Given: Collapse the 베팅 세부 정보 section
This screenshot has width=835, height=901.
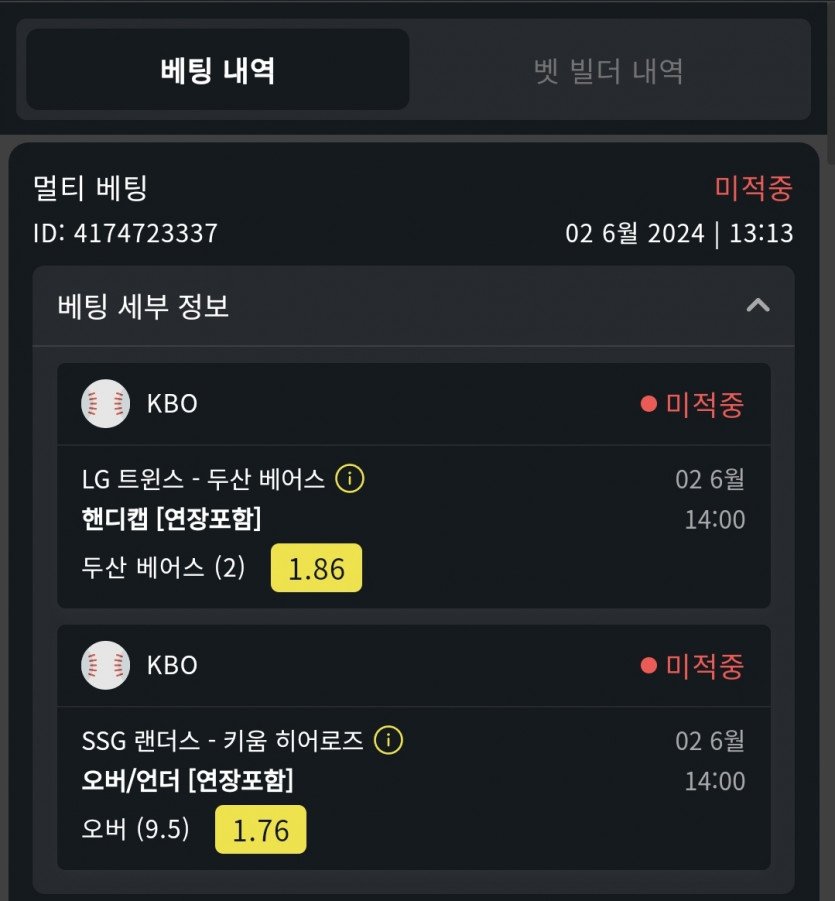Looking at the screenshot, I should pyautogui.click(x=758, y=306).
